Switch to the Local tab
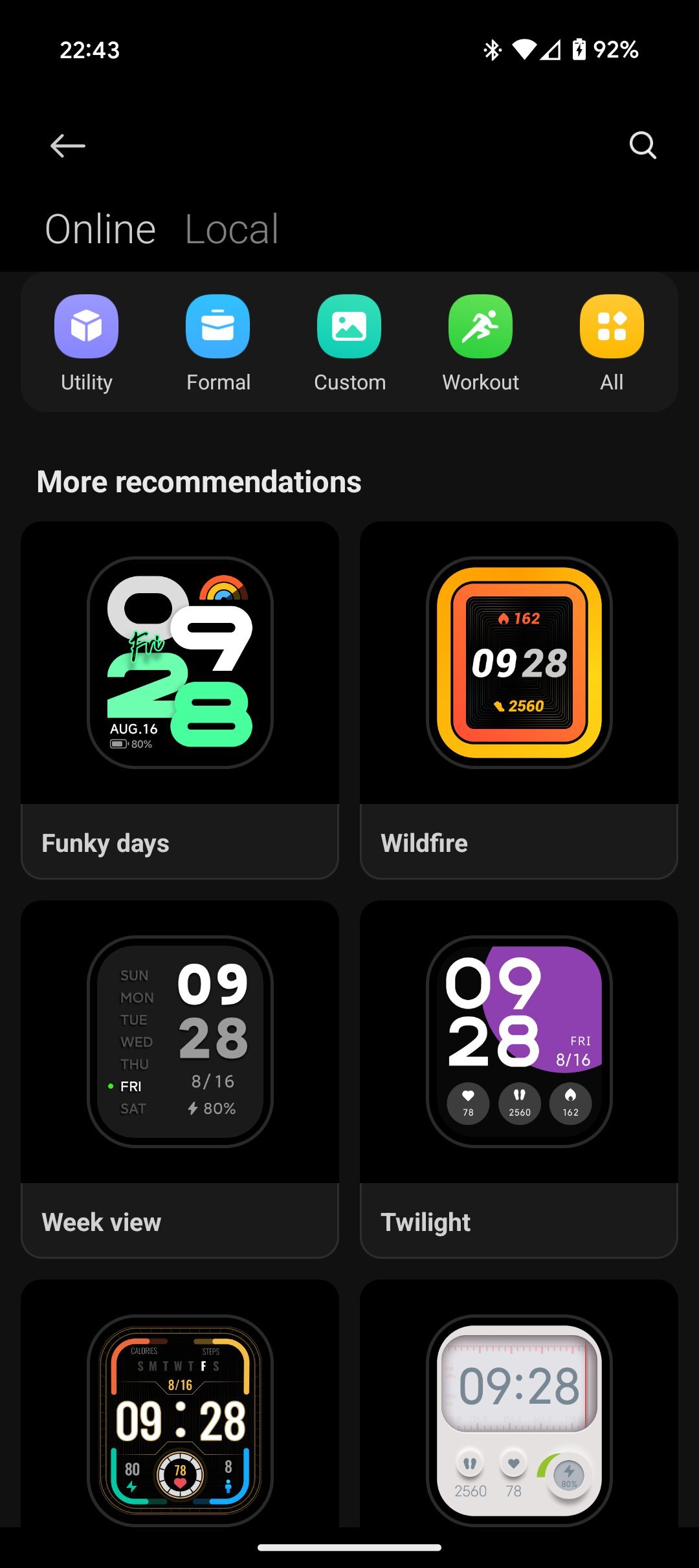 pyautogui.click(x=232, y=229)
